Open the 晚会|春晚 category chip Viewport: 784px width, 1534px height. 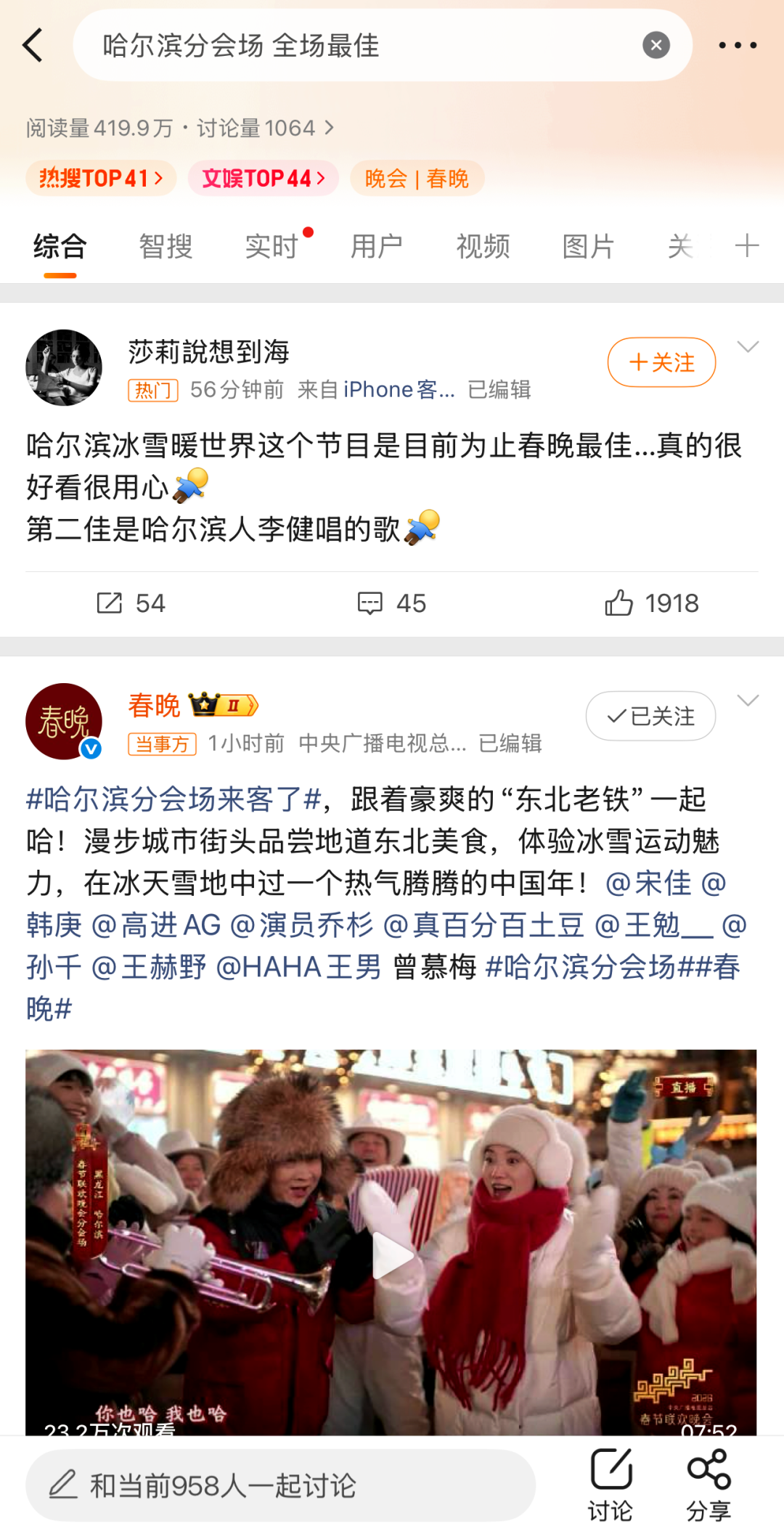[x=417, y=179]
